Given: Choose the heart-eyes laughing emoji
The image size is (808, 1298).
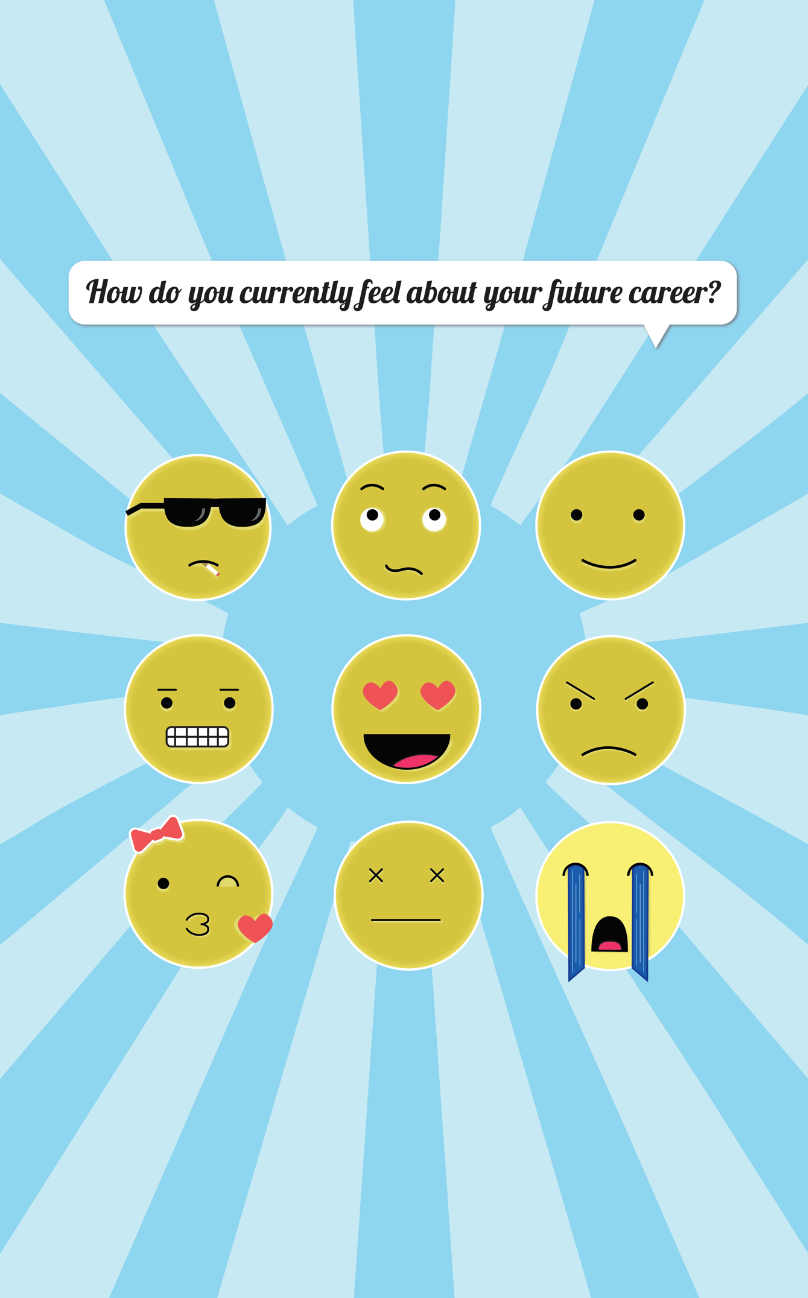Looking at the screenshot, I should (405, 709).
